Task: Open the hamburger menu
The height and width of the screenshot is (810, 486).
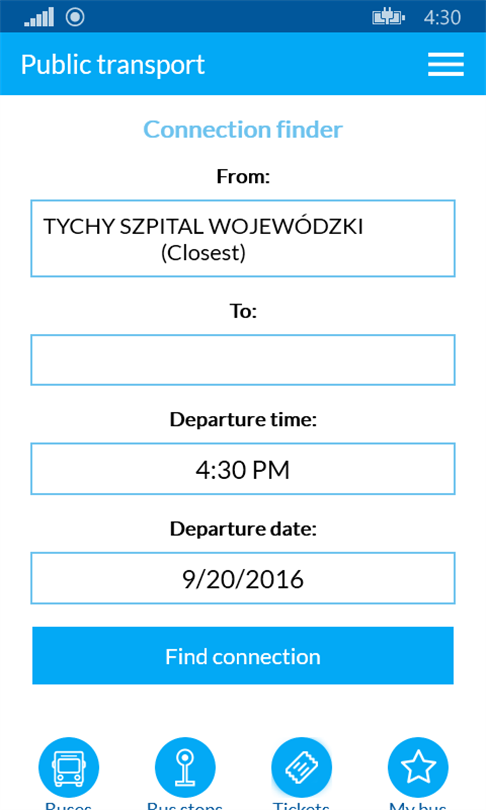Action: [446, 65]
